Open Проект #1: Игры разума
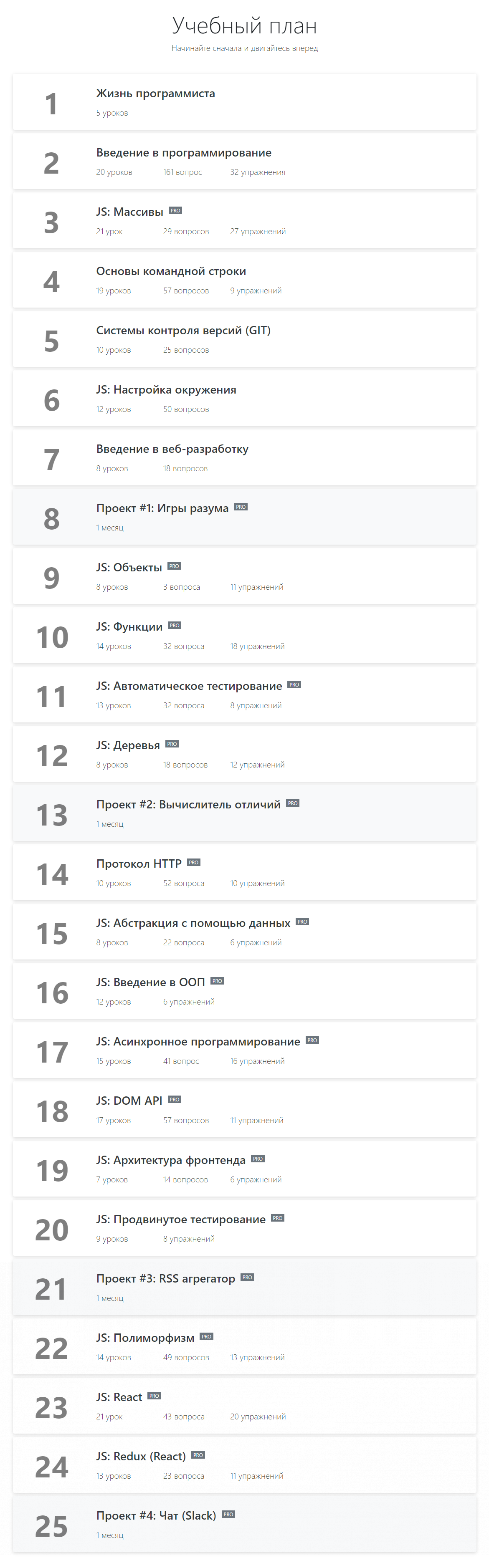This screenshot has height=1568, width=489. (162, 508)
